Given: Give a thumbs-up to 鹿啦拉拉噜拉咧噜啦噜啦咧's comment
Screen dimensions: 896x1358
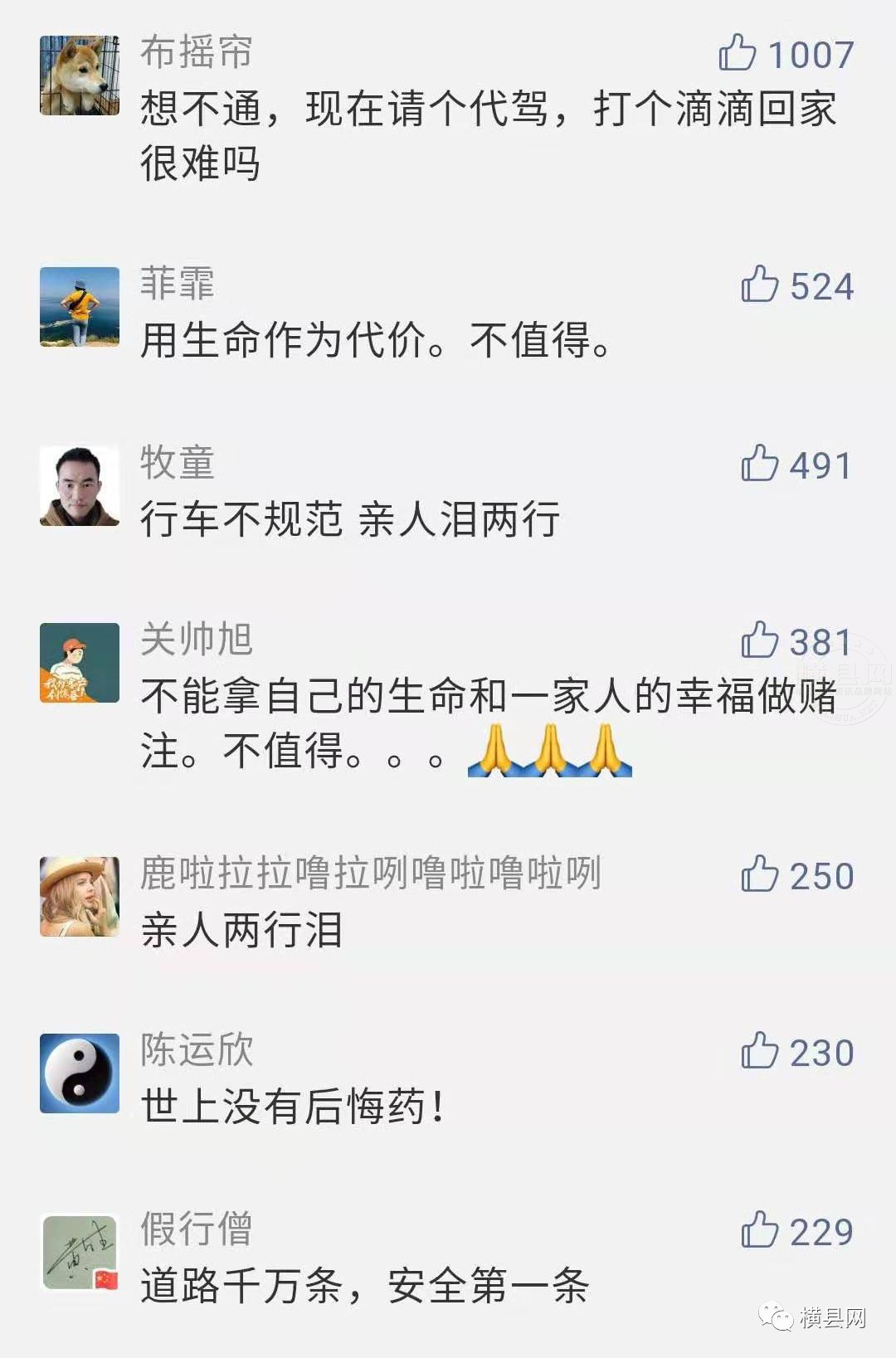Looking at the screenshot, I should [759, 874].
